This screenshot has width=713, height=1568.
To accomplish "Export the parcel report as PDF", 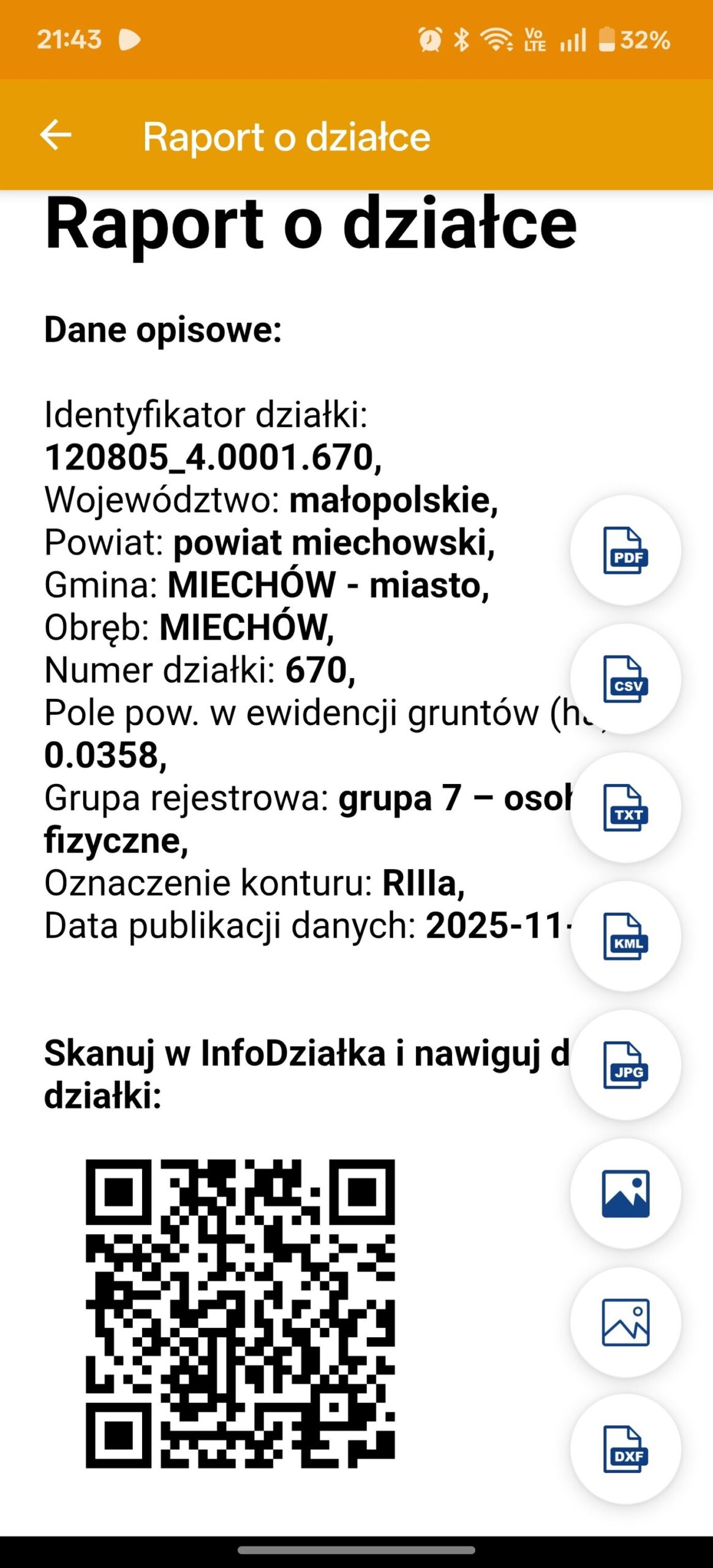I will tap(625, 551).
